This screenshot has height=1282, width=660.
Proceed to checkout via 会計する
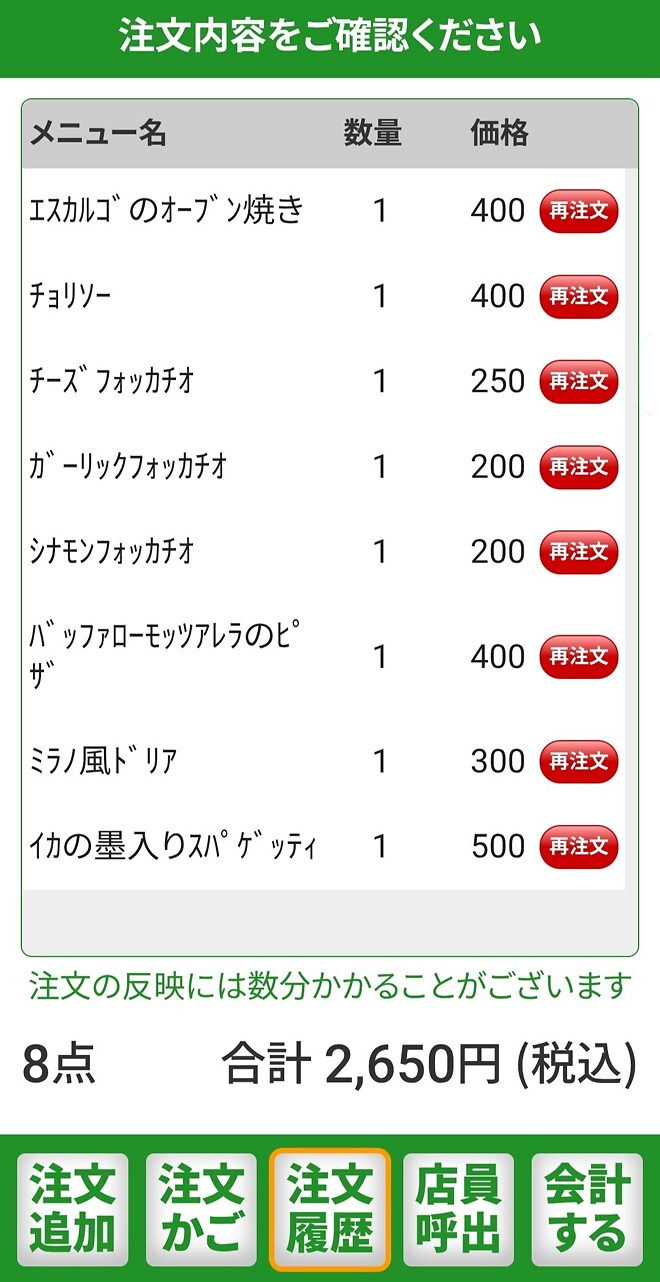coord(587,1209)
